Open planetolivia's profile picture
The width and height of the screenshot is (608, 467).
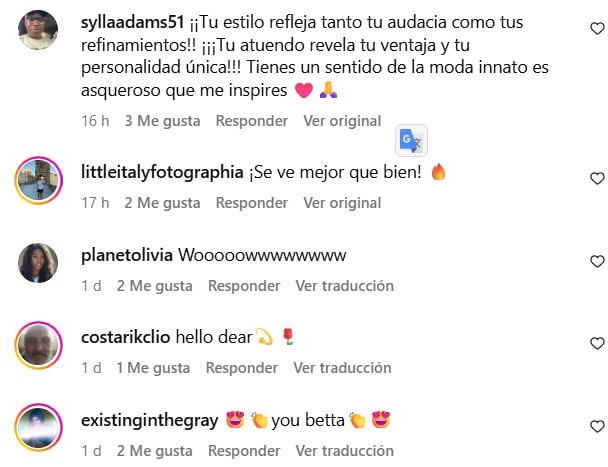(39, 264)
